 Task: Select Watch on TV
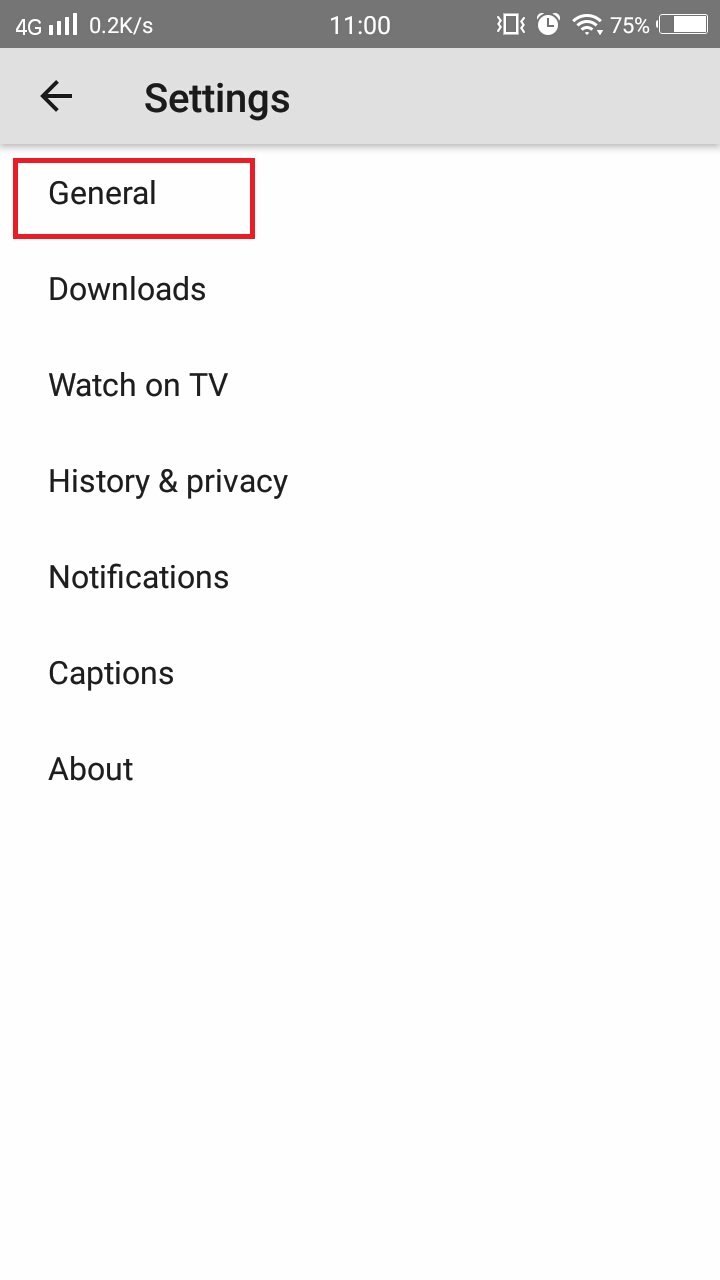point(138,385)
